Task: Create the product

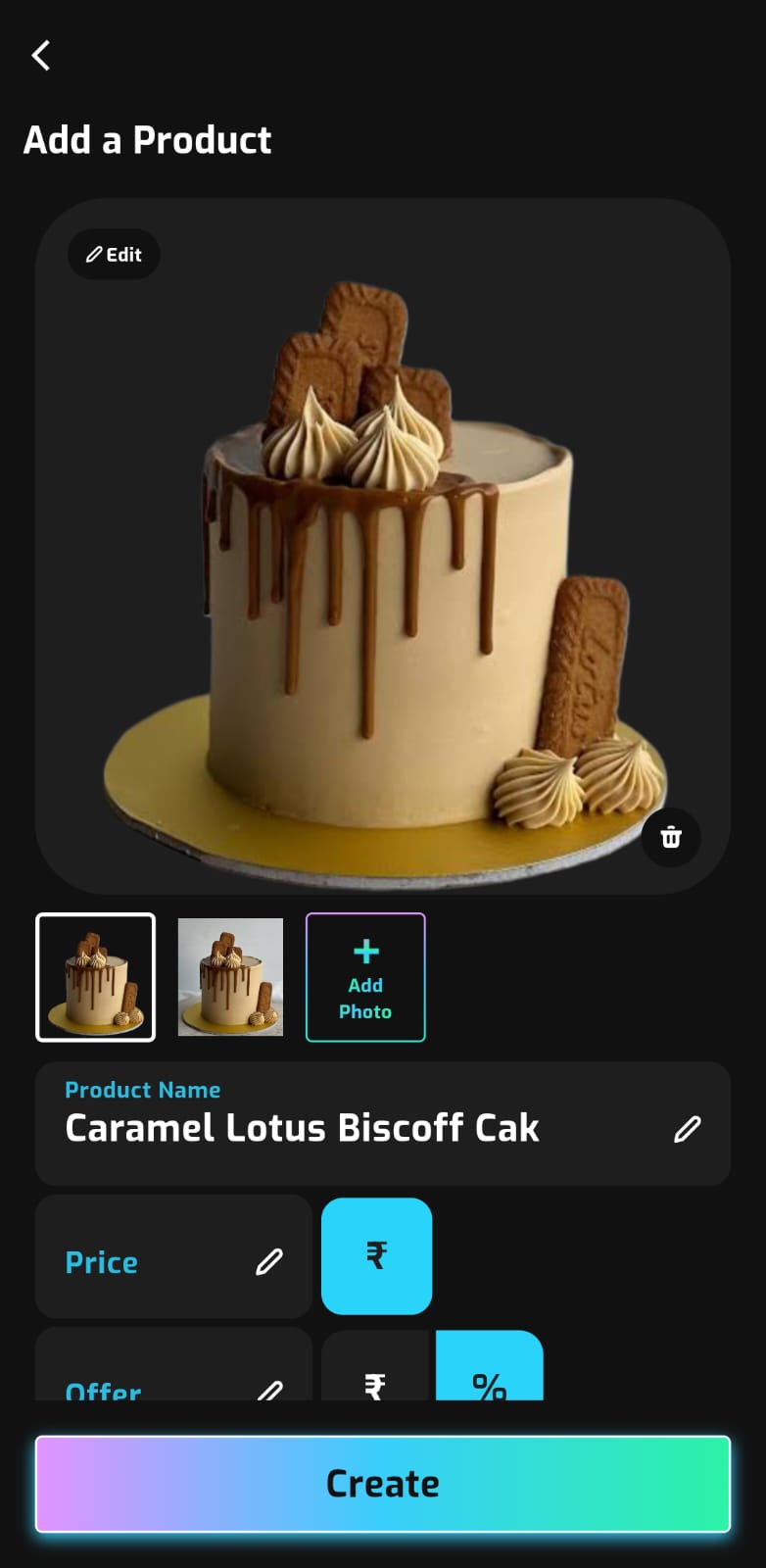Action: (x=383, y=1483)
